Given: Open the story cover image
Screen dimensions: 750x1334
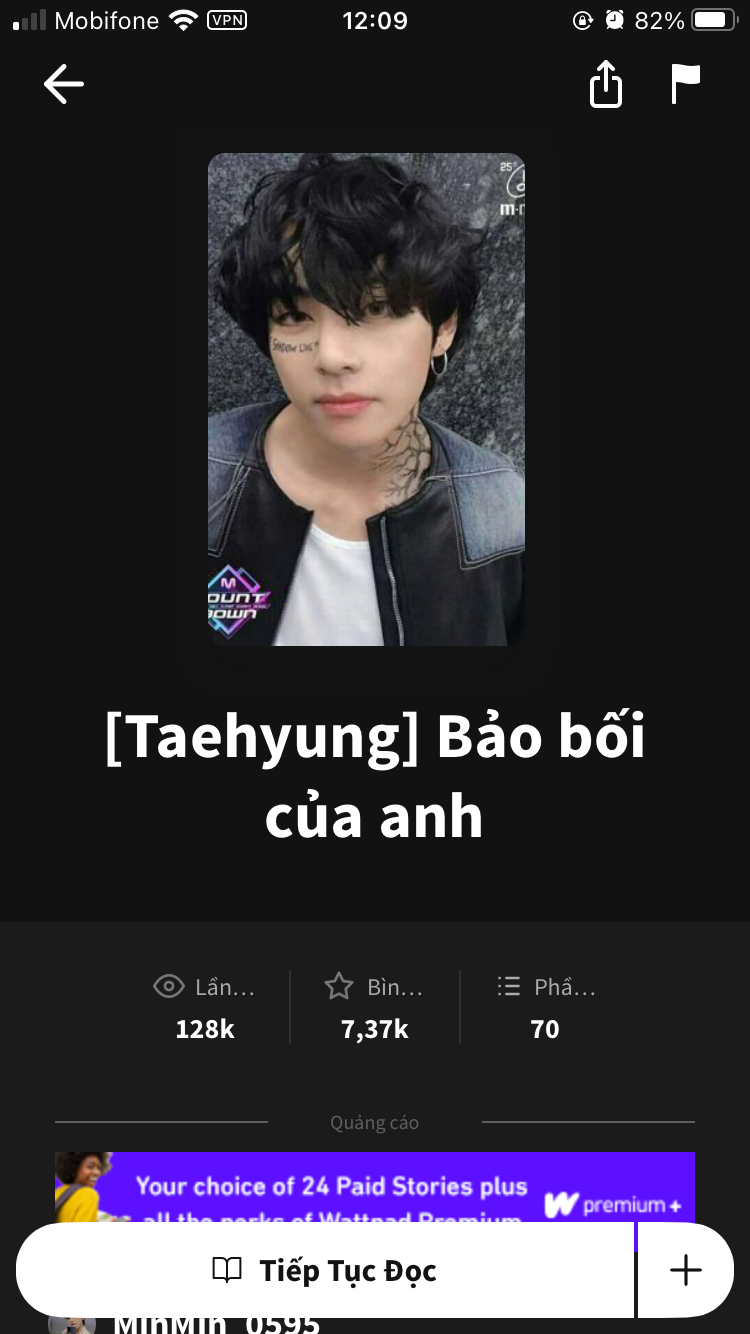Looking at the screenshot, I should pyautogui.click(x=366, y=399).
